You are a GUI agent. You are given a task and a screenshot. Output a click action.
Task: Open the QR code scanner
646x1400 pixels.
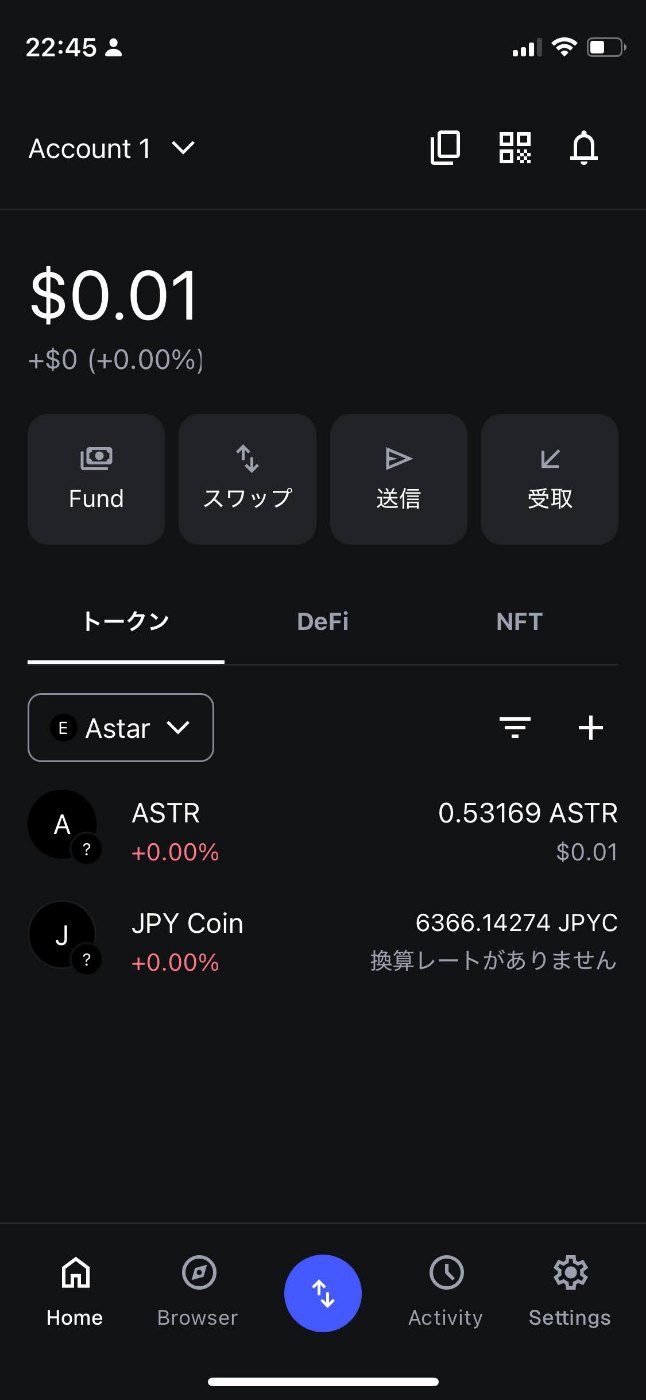click(x=515, y=148)
